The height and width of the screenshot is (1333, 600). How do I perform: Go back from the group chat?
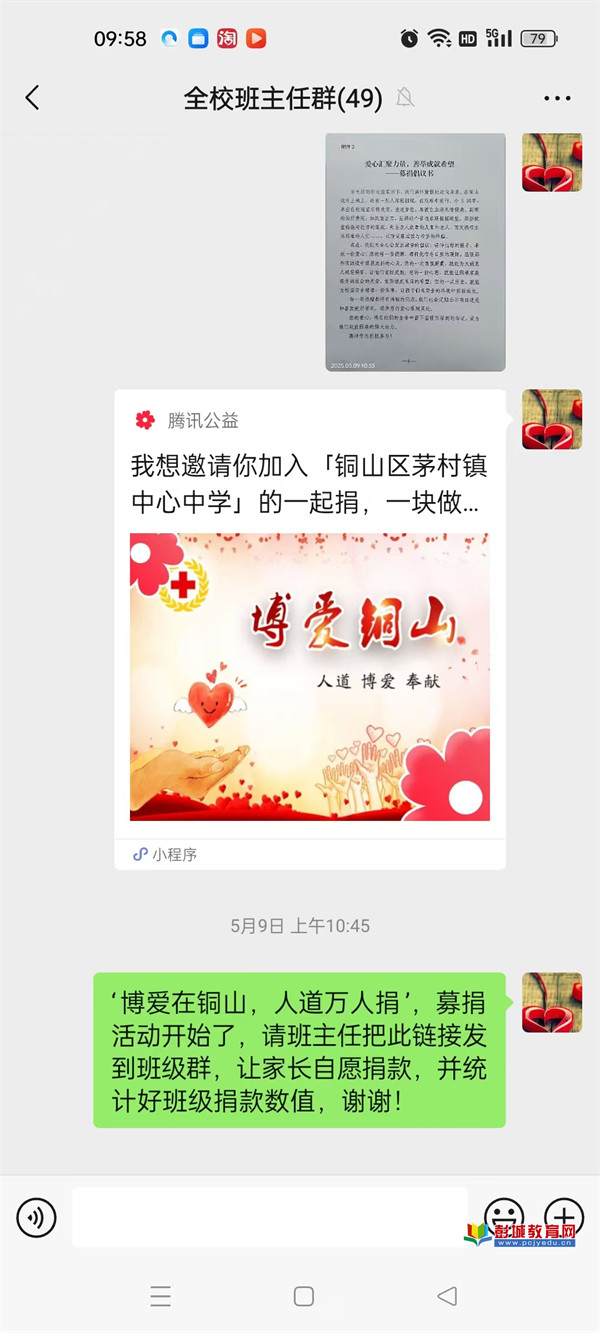tap(32, 98)
